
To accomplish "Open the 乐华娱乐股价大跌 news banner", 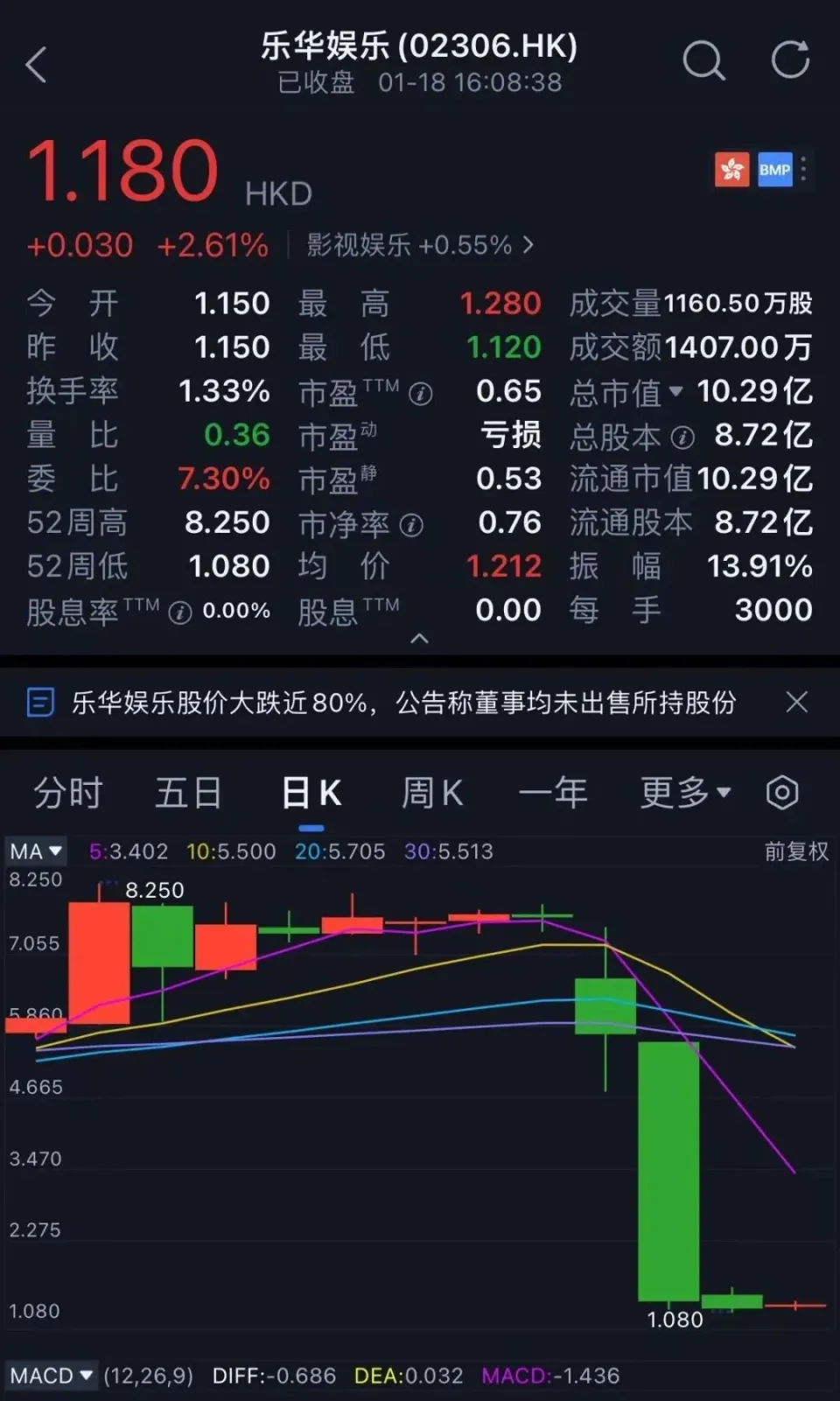I will pos(402,702).
